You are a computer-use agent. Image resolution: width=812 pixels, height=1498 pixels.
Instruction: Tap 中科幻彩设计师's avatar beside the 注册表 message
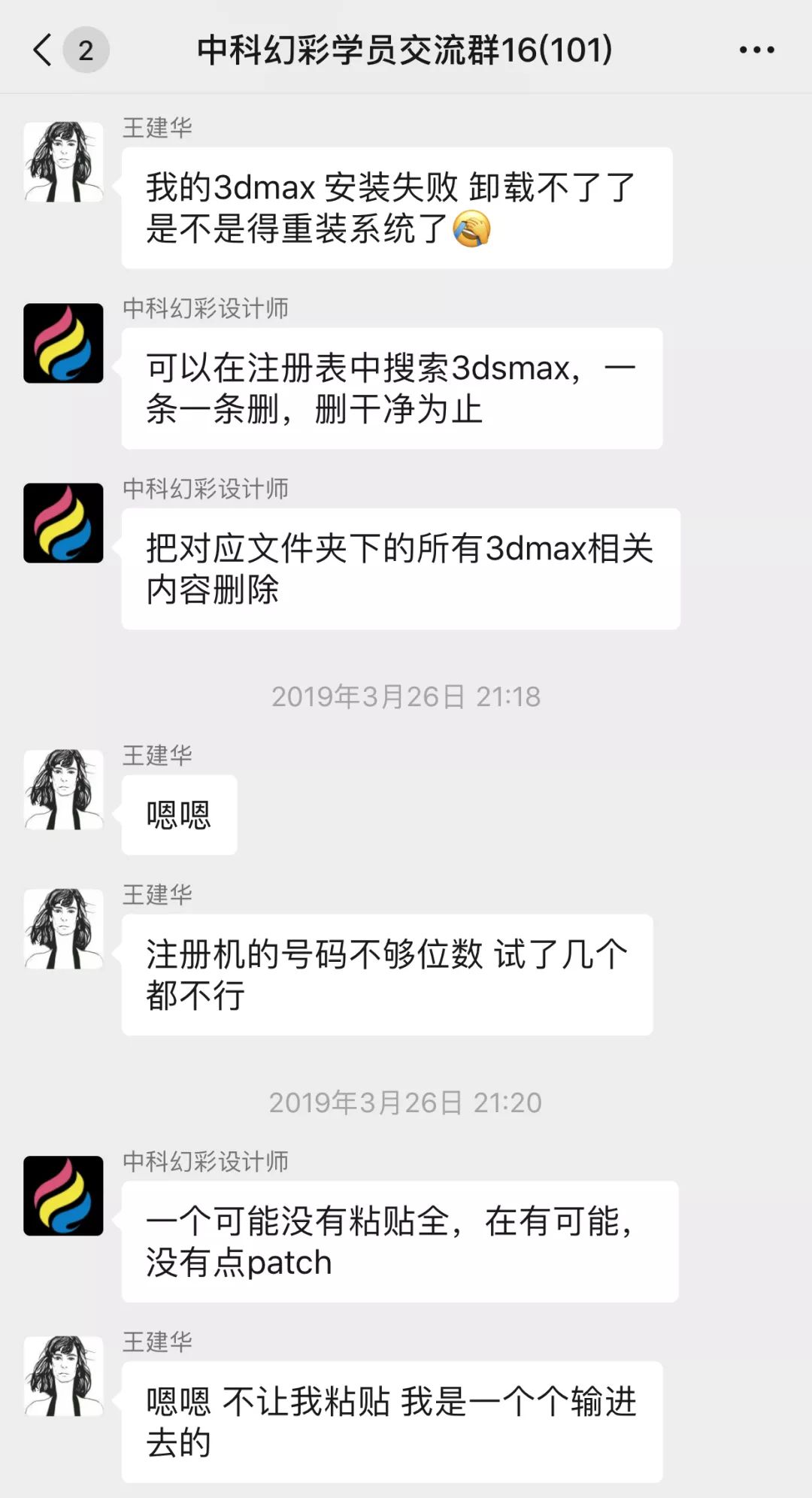(63, 343)
